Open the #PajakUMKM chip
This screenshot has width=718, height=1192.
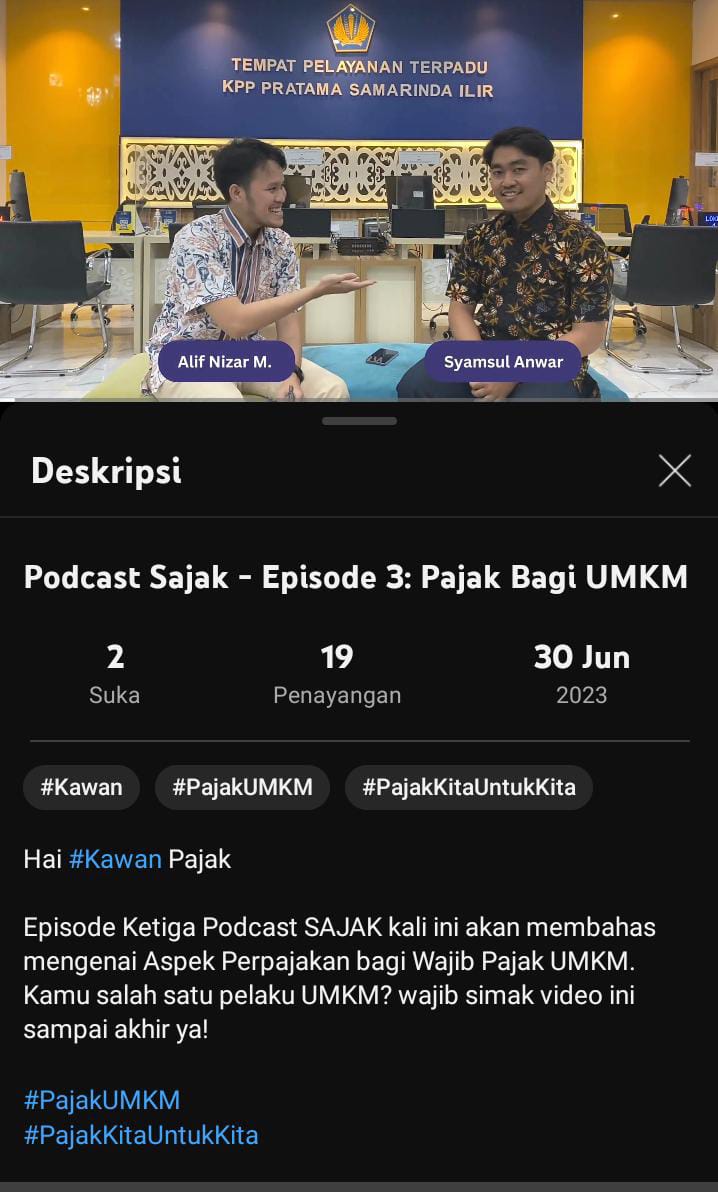242,787
